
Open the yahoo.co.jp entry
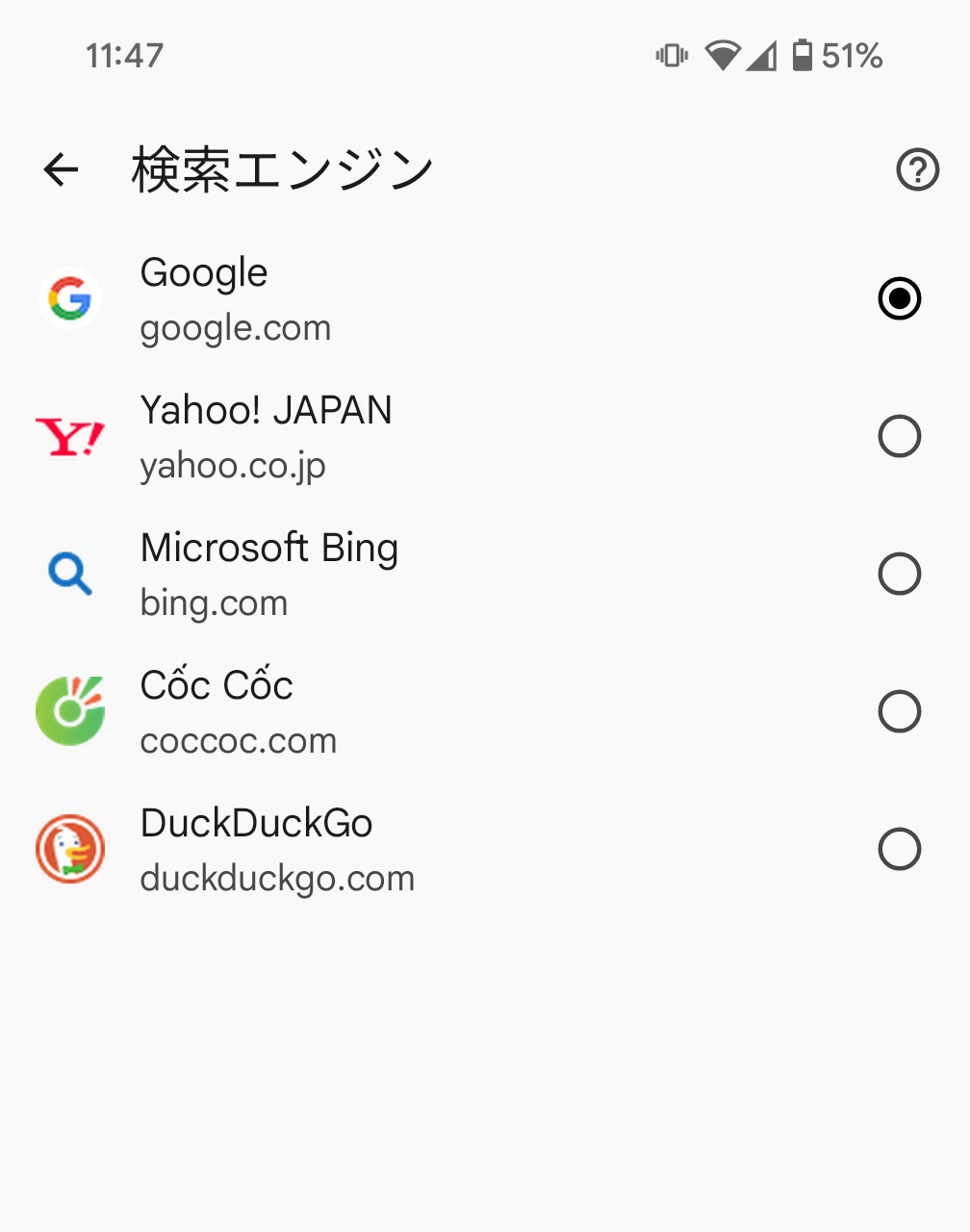(232, 465)
